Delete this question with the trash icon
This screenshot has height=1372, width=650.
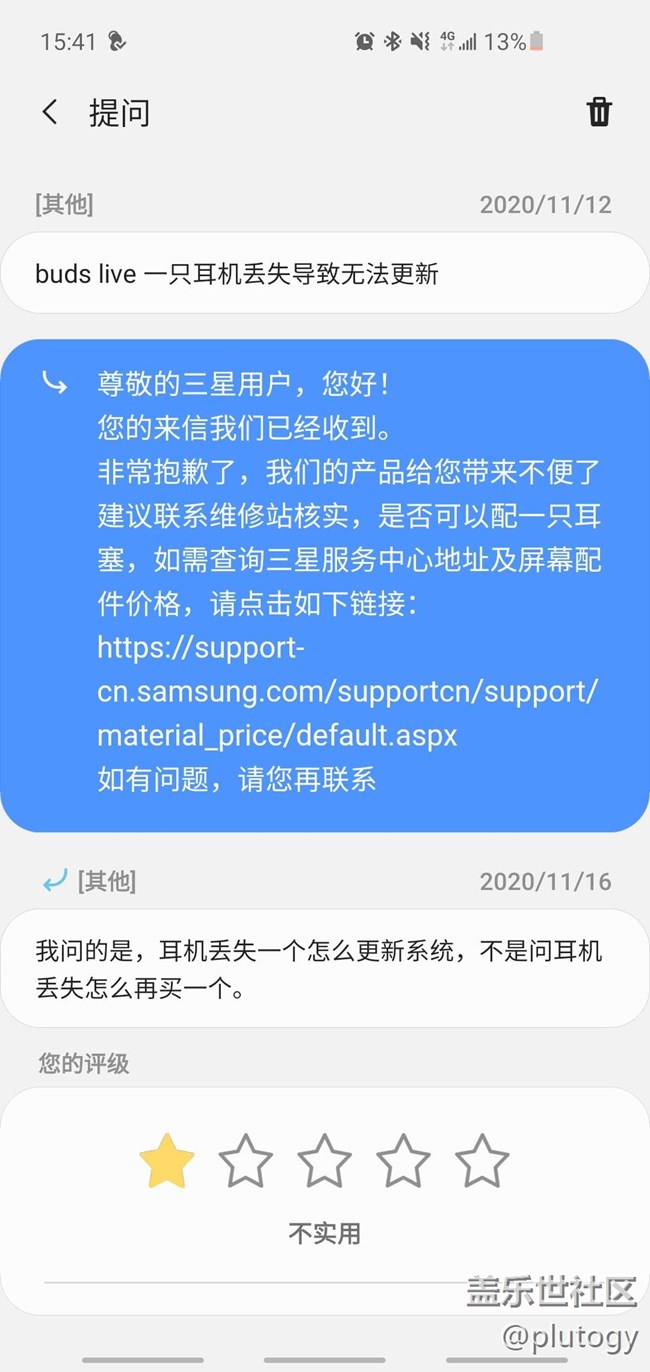coord(599,112)
